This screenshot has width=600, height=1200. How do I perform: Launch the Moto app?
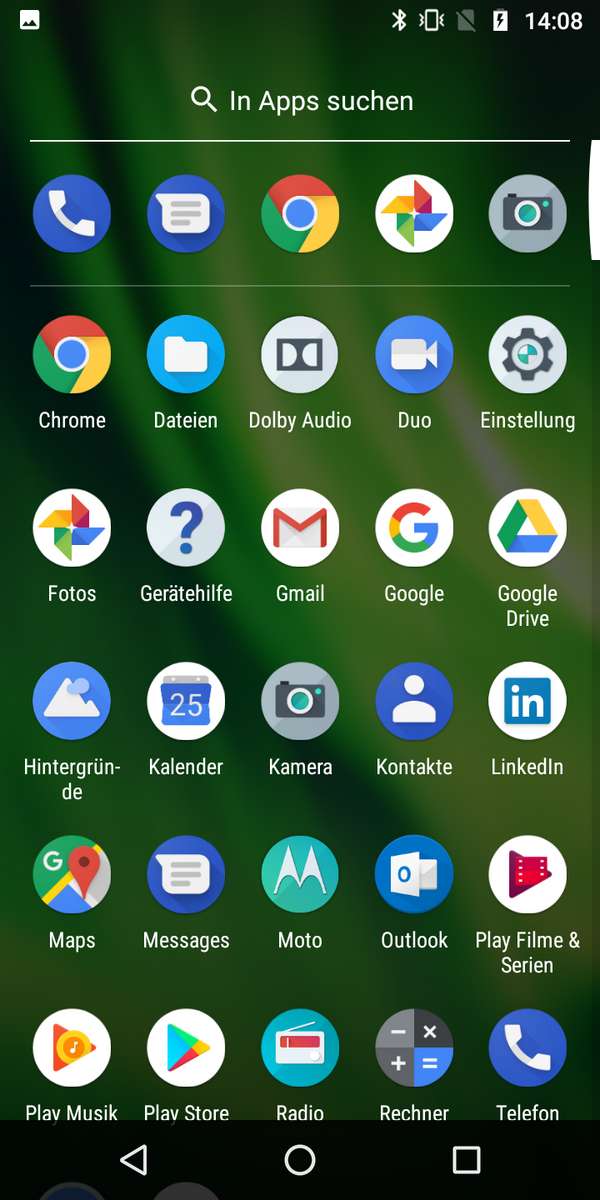pos(300,874)
